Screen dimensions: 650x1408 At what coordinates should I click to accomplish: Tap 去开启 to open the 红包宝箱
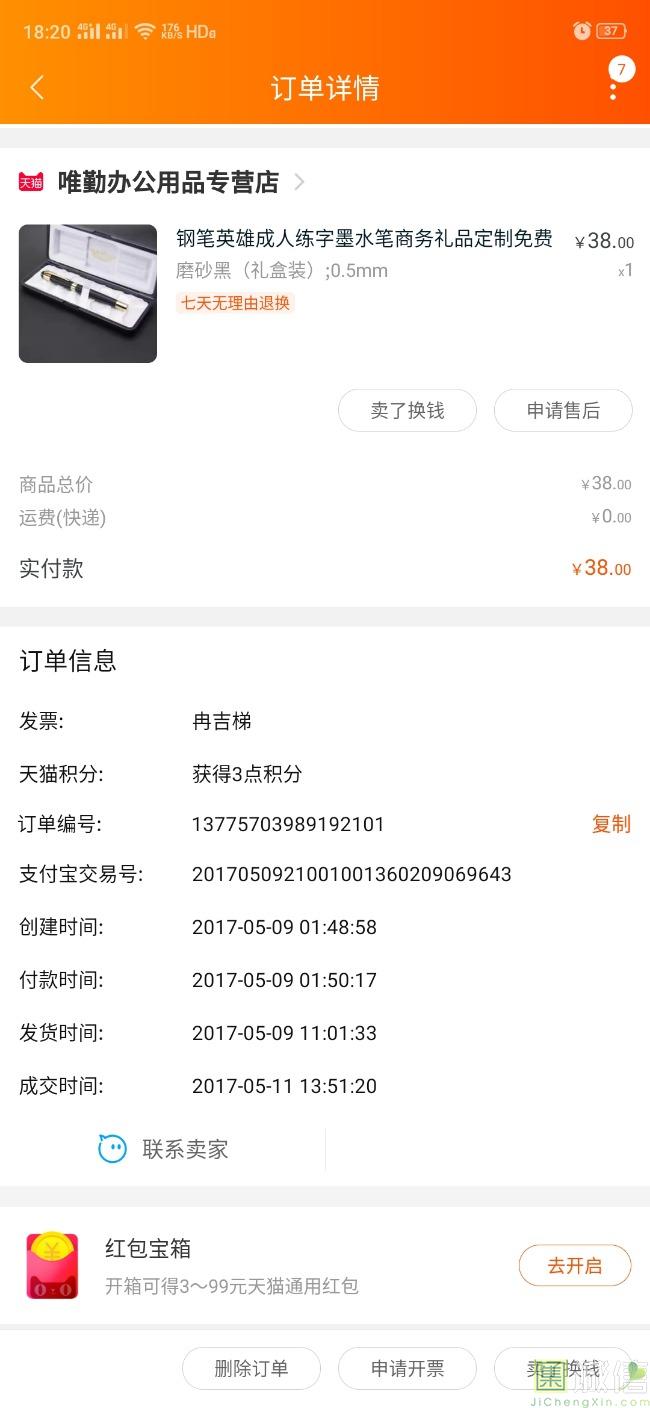pos(575,1265)
